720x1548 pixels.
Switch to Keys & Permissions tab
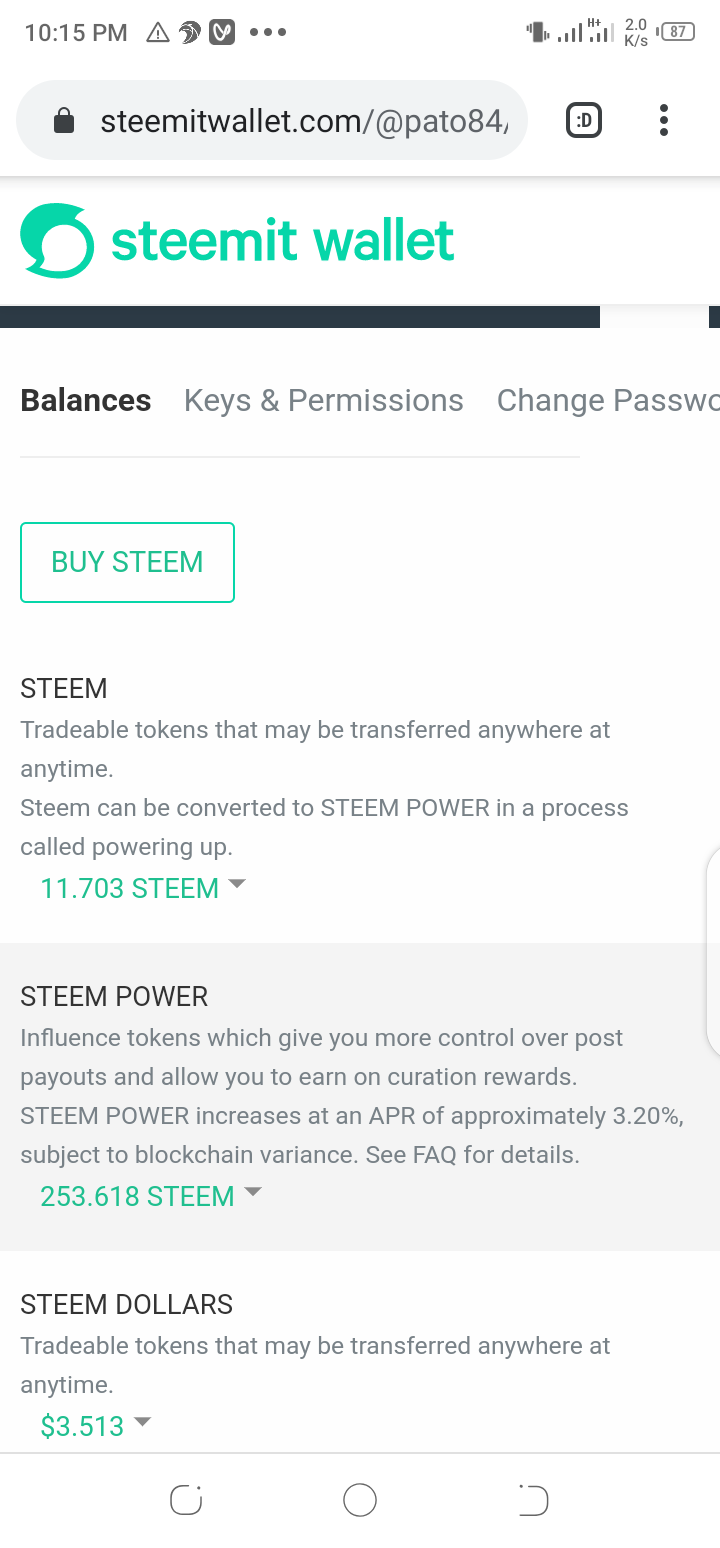coord(324,400)
